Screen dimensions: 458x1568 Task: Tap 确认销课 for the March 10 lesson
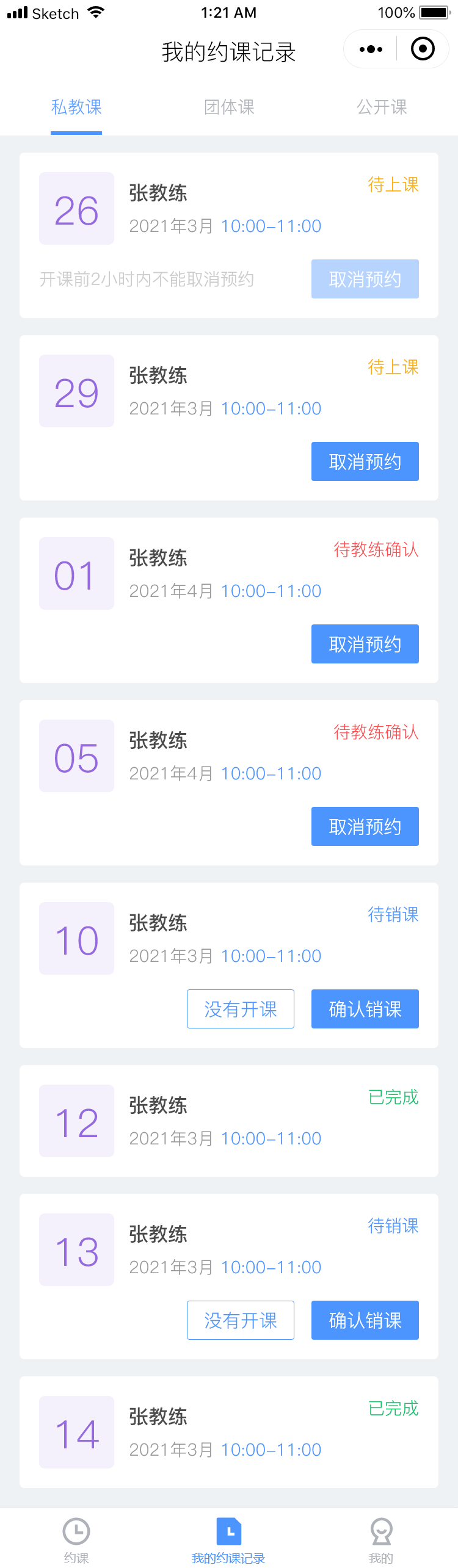click(365, 1009)
